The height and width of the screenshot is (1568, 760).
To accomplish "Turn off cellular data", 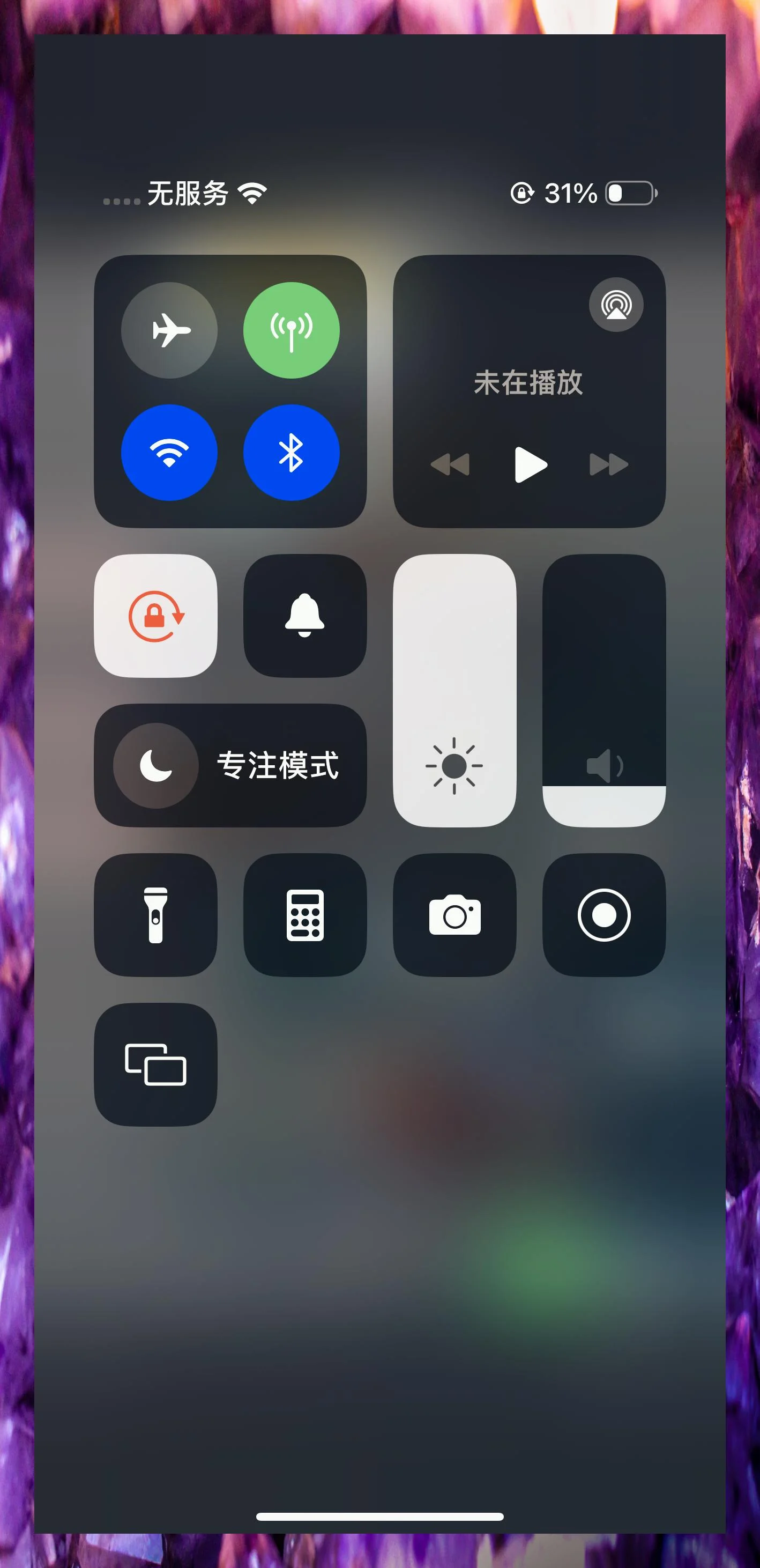I will 292,330.
